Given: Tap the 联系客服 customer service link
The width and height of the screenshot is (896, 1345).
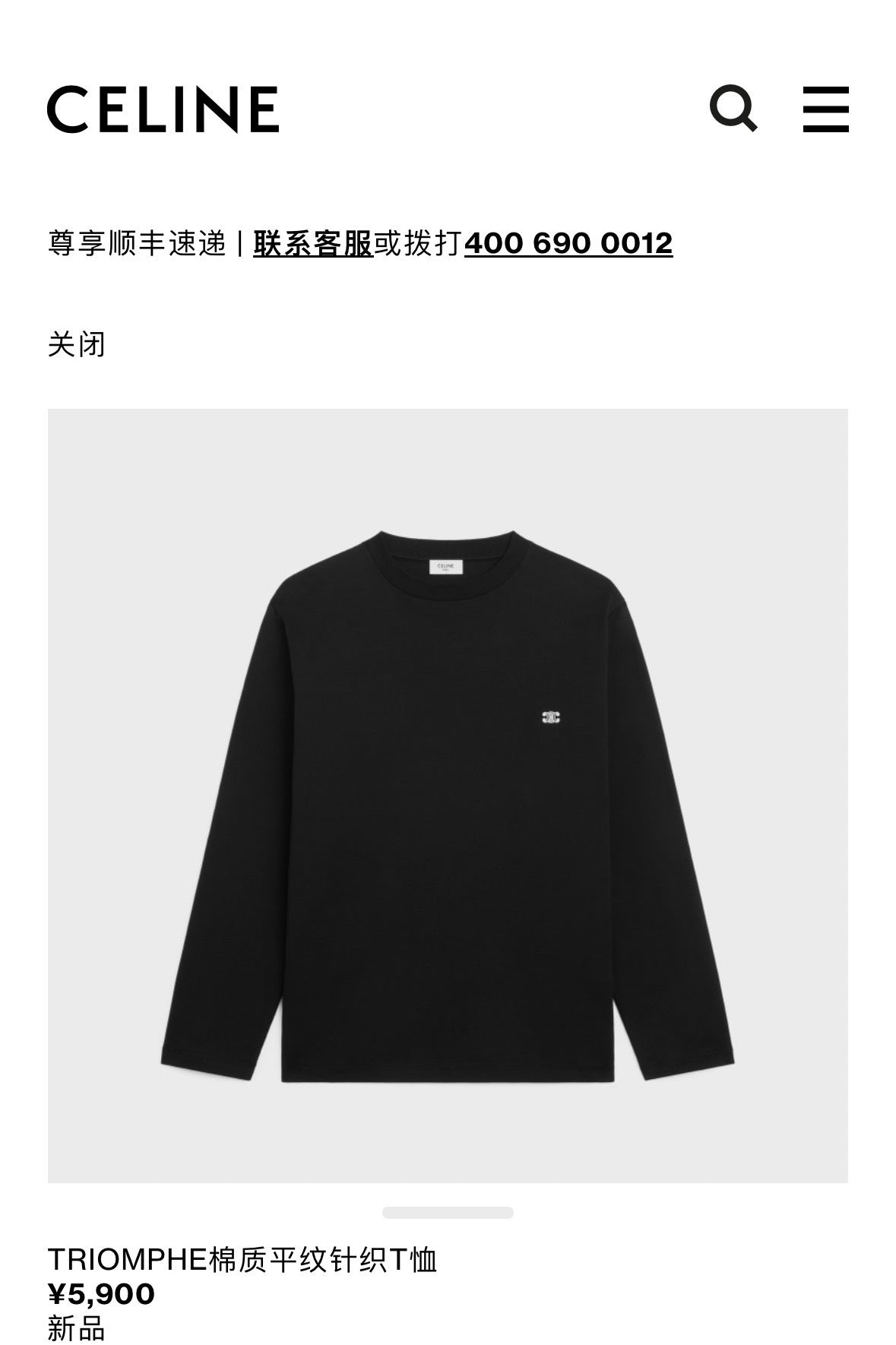Looking at the screenshot, I should pyautogui.click(x=313, y=243).
